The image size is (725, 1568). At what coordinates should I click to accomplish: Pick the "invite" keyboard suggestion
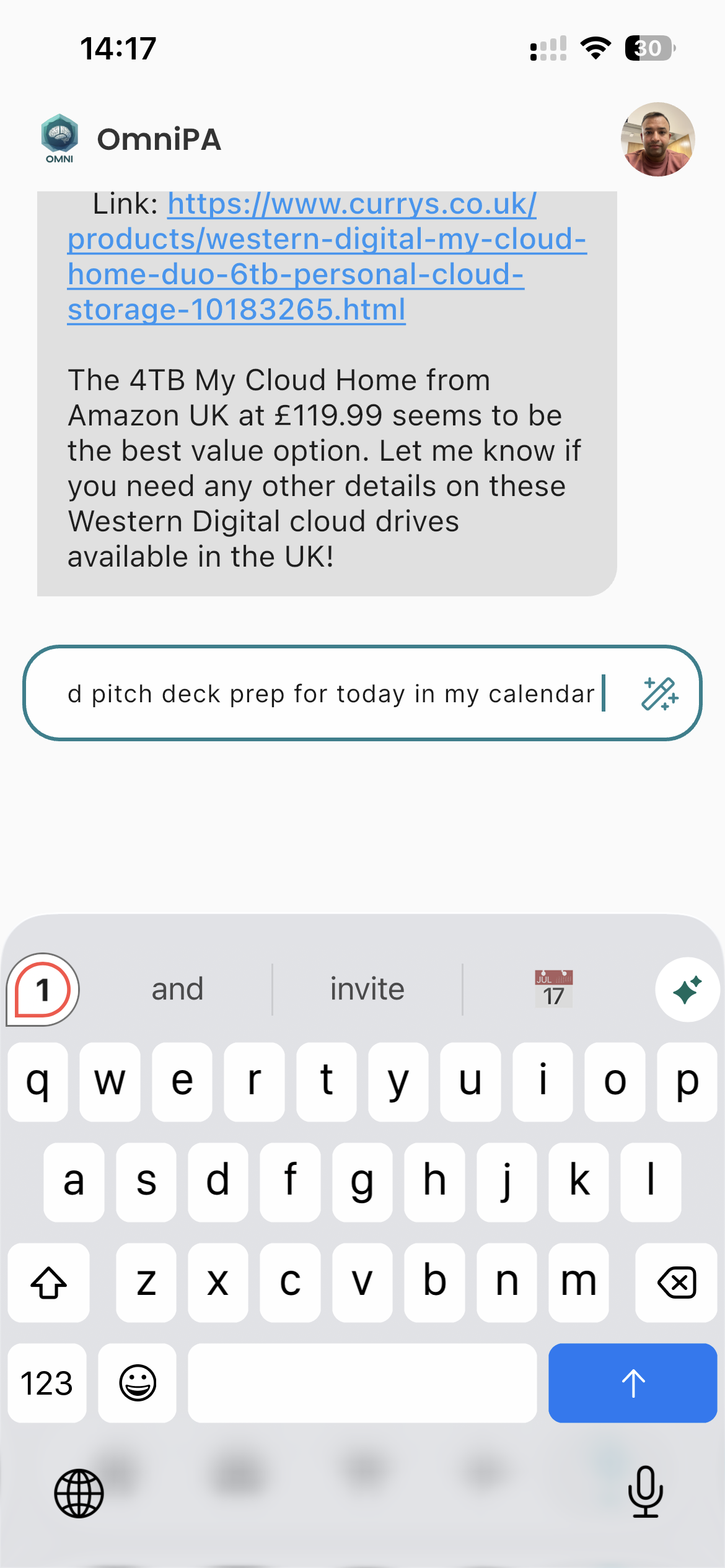point(367,989)
